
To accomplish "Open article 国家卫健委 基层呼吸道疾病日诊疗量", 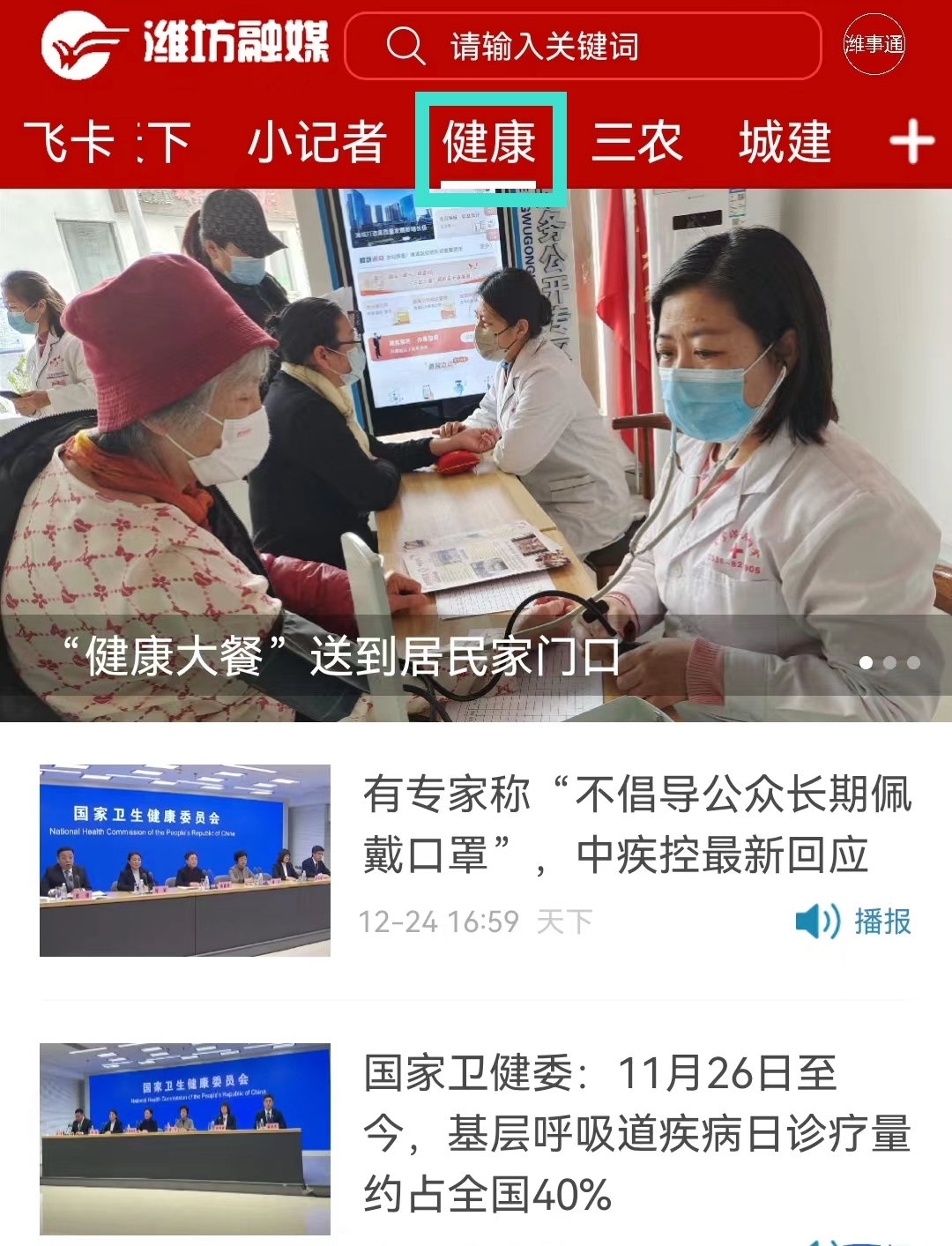I will click(636, 1133).
